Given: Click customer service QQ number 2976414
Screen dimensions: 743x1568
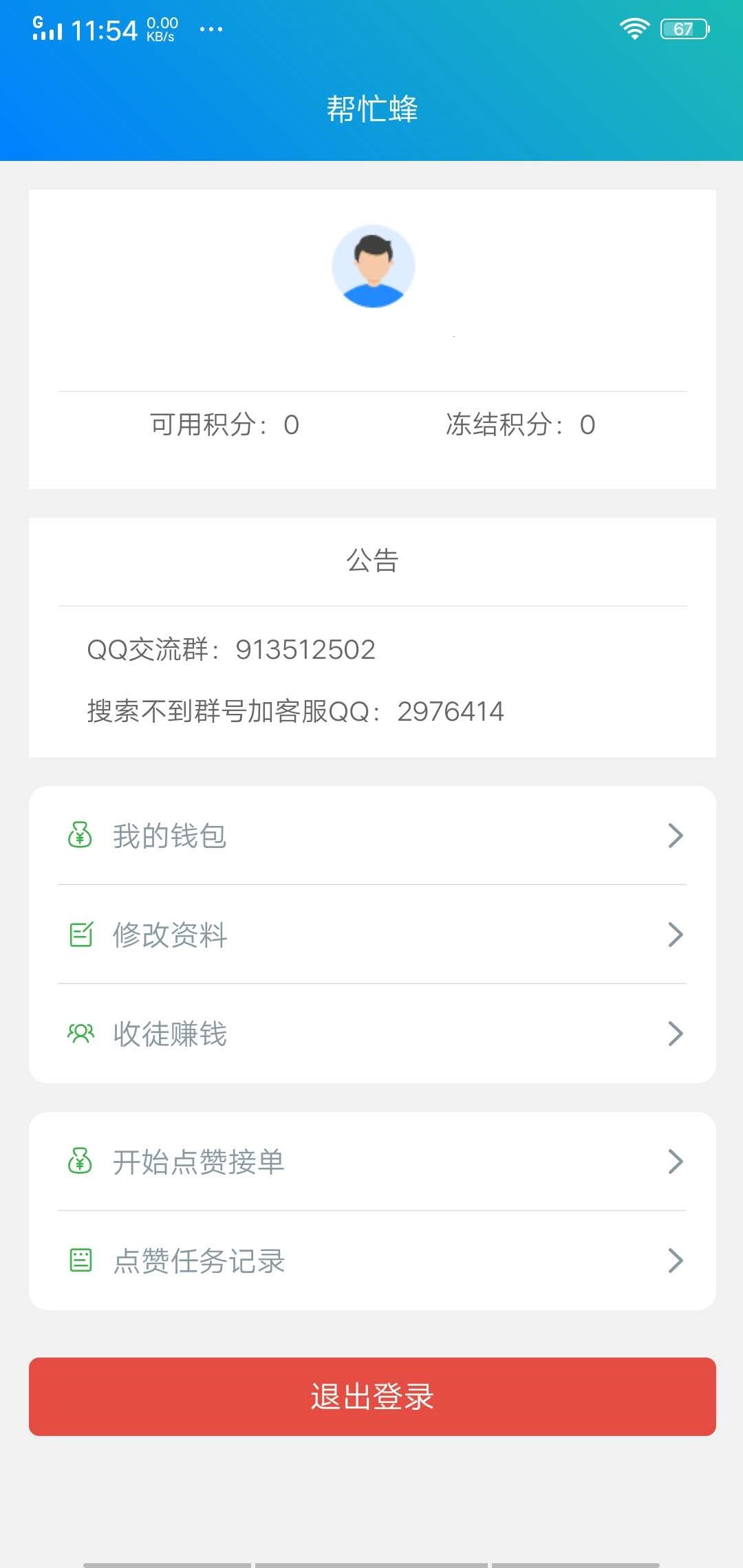Looking at the screenshot, I should click(x=451, y=712).
